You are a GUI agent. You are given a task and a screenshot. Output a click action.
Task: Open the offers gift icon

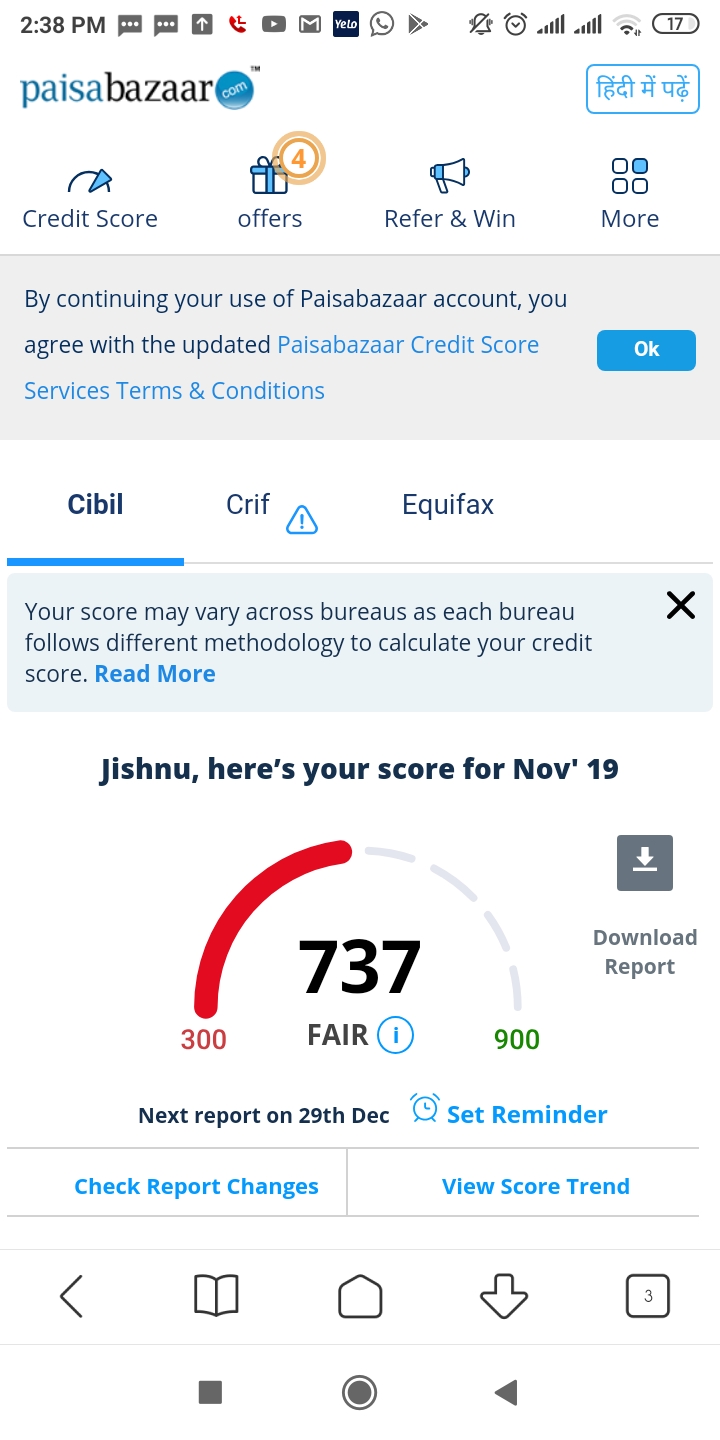[x=270, y=176]
